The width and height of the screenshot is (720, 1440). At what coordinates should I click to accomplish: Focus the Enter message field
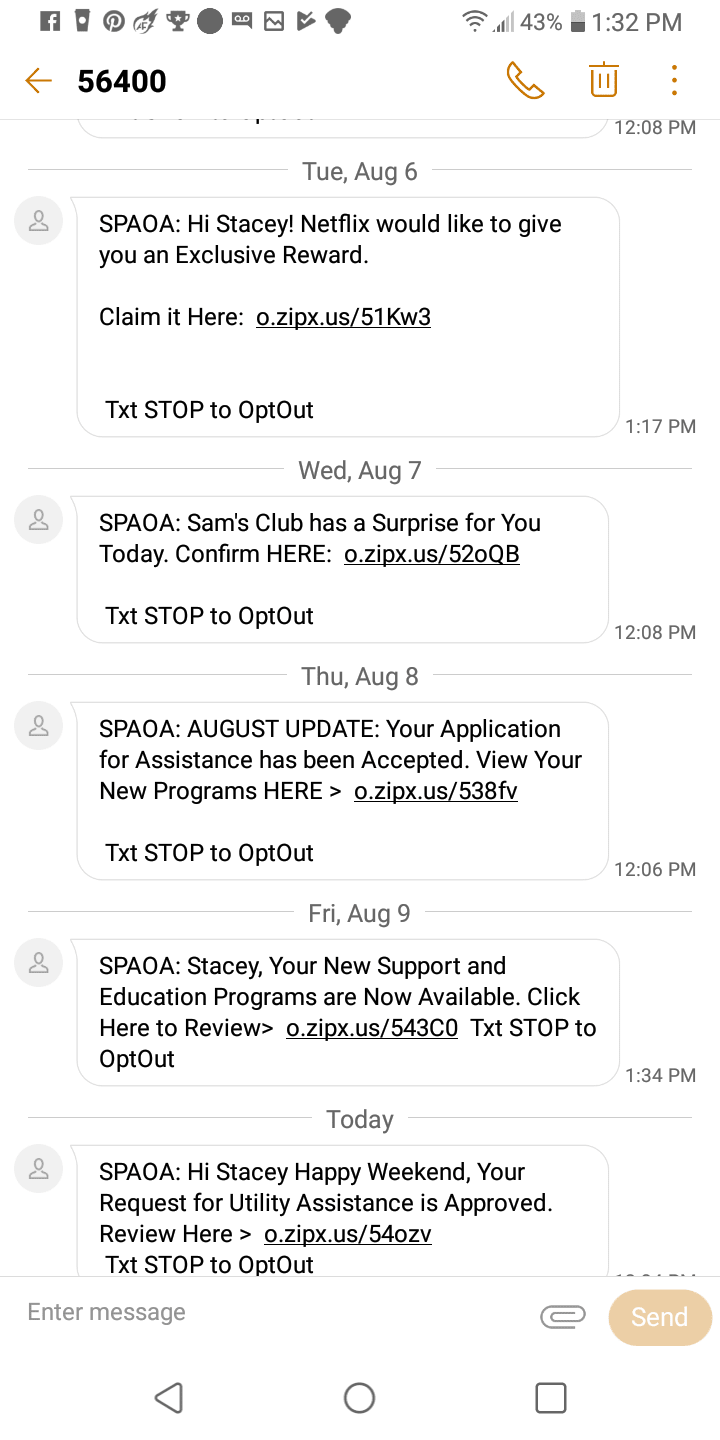270,1313
